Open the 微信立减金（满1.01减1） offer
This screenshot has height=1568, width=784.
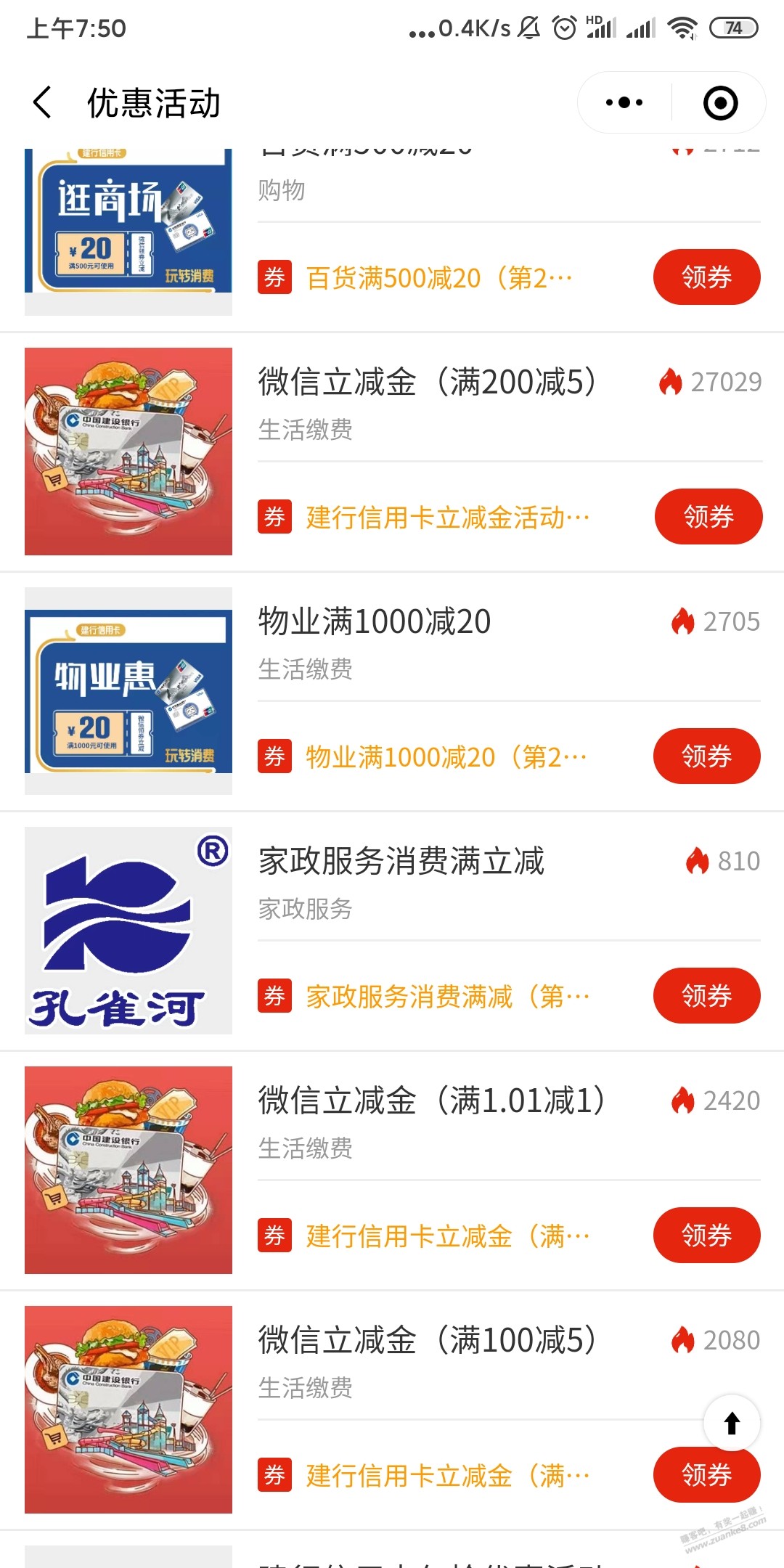pyautogui.click(x=431, y=1101)
